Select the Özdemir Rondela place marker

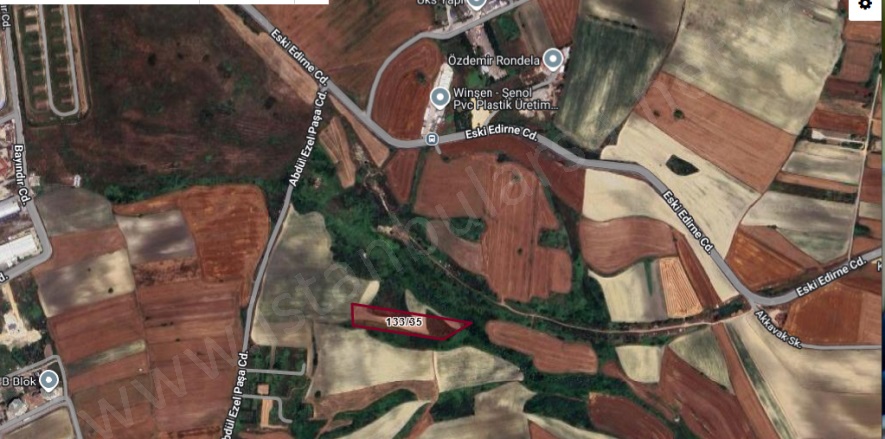[552, 59]
